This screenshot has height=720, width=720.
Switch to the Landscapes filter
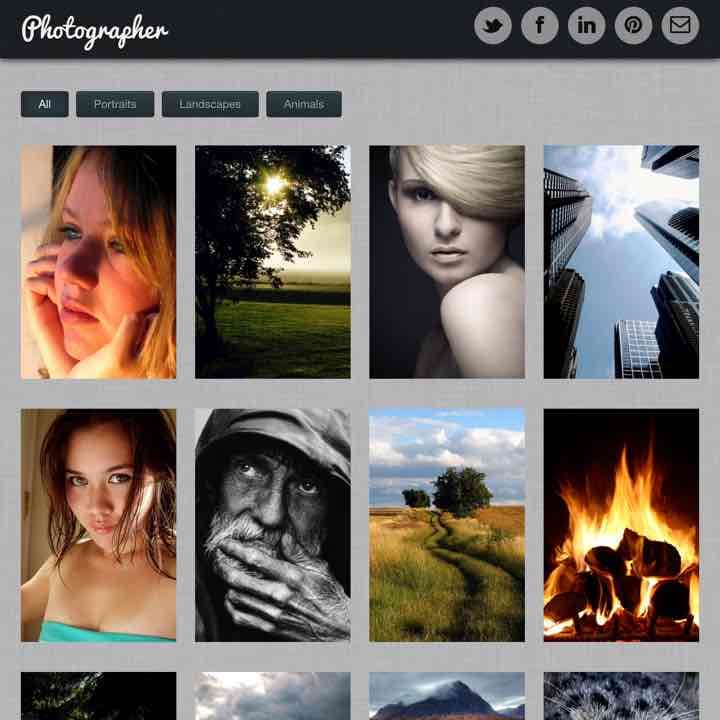(210, 104)
